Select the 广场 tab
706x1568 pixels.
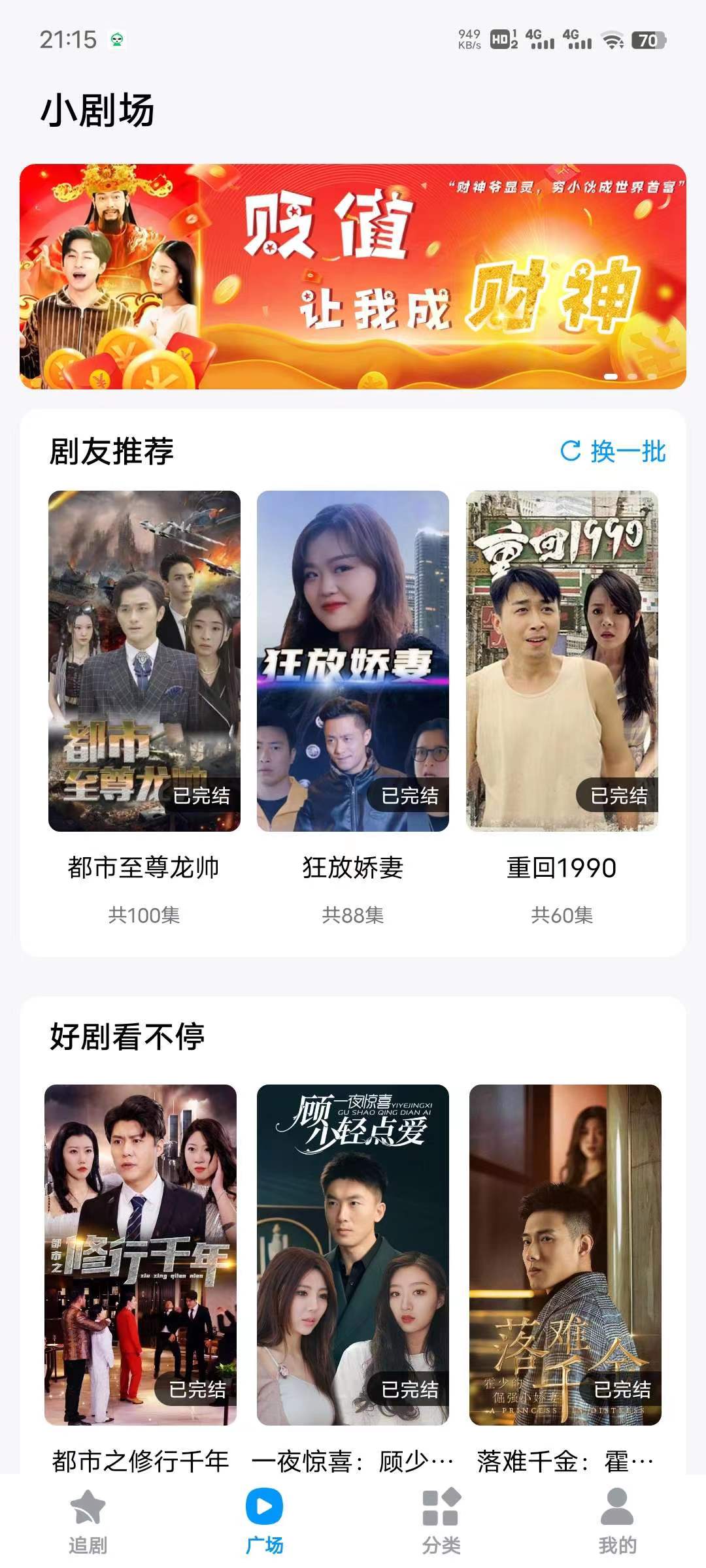click(x=265, y=1521)
